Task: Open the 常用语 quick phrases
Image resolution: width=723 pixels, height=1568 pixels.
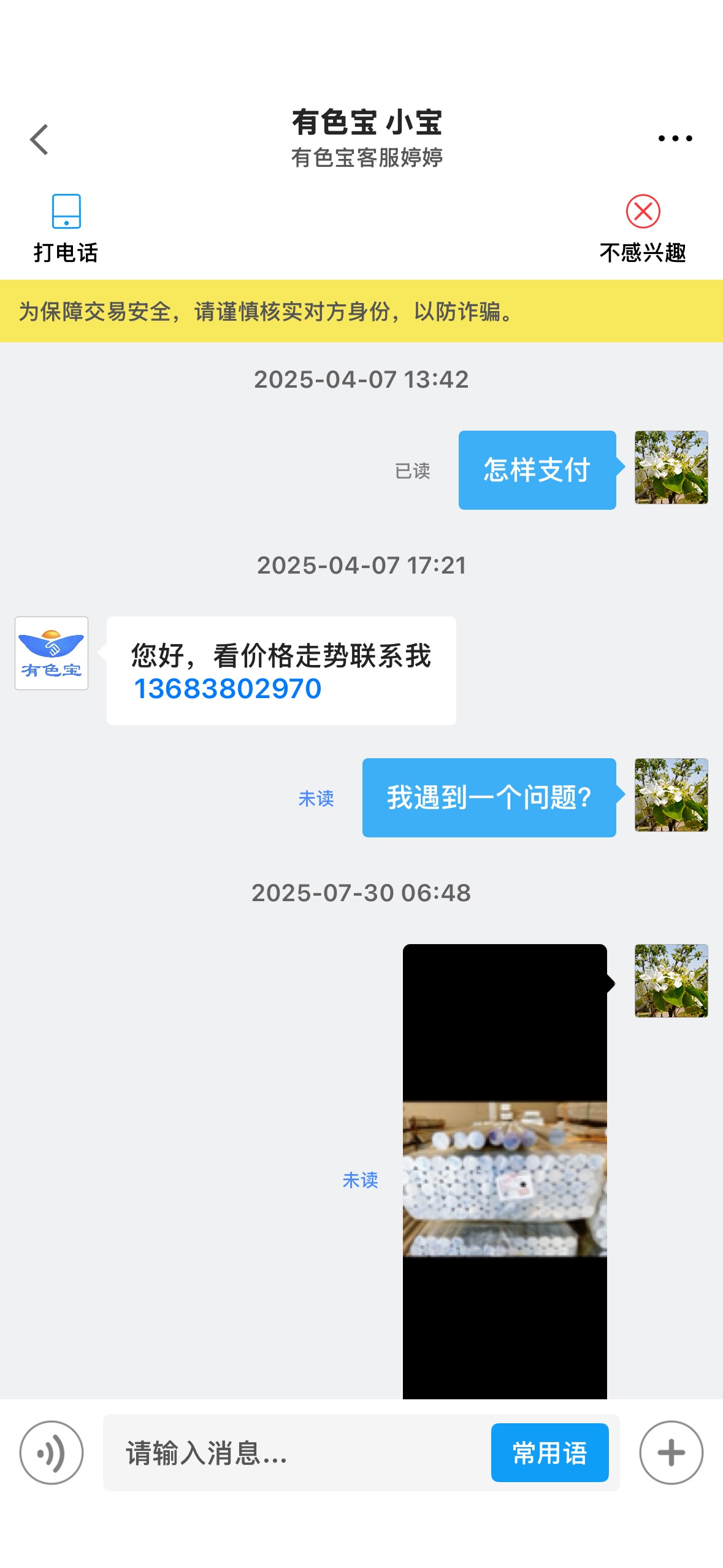Action: click(x=549, y=1452)
